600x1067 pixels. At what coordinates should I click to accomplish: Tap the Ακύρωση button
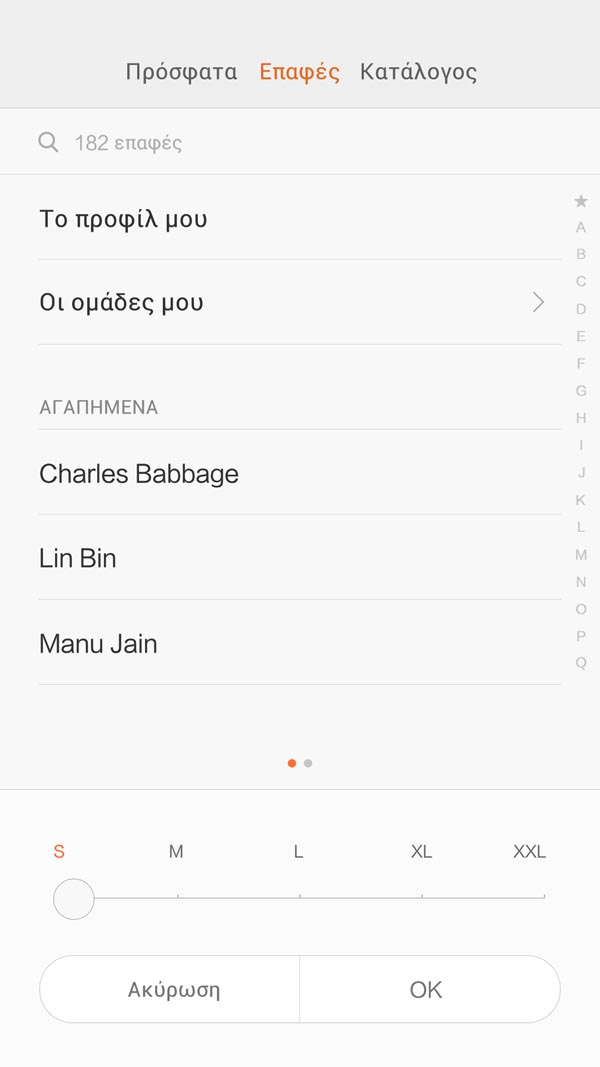coord(169,989)
